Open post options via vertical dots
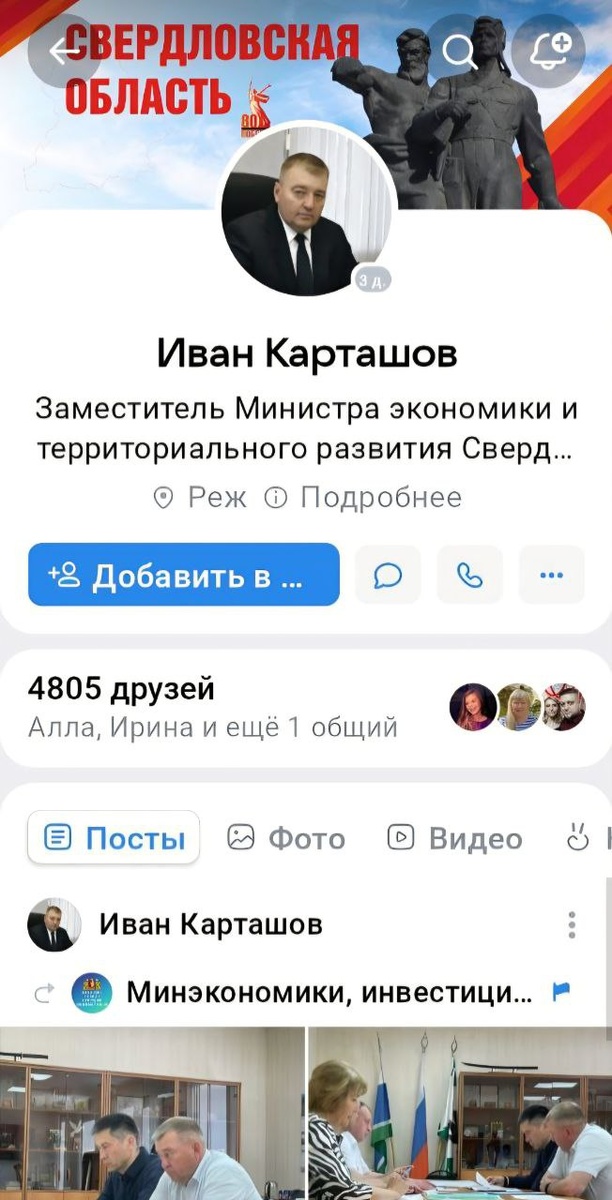This screenshot has width=612, height=1200. tap(571, 925)
